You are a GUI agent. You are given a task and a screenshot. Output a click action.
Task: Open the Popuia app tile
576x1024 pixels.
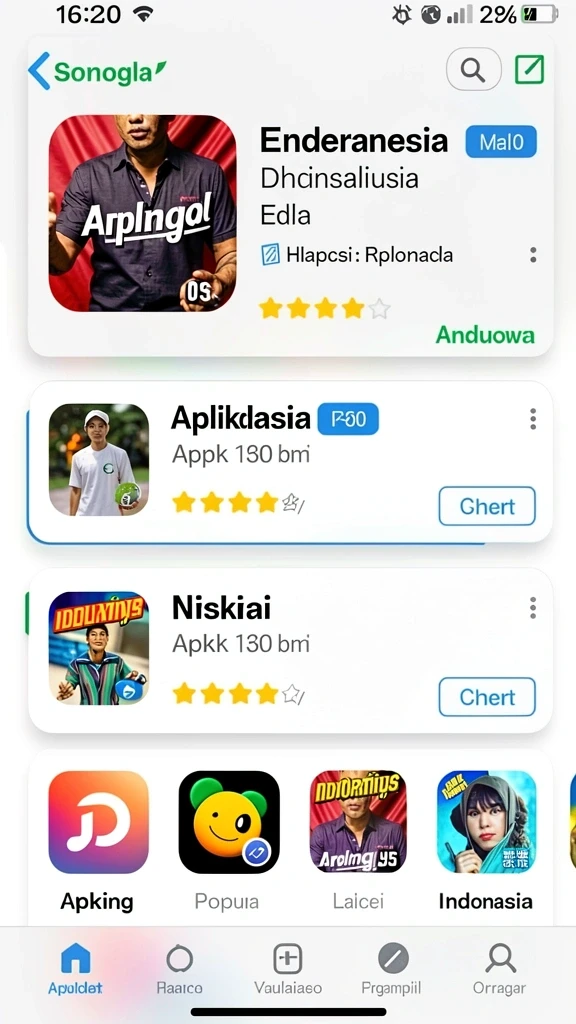(229, 841)
